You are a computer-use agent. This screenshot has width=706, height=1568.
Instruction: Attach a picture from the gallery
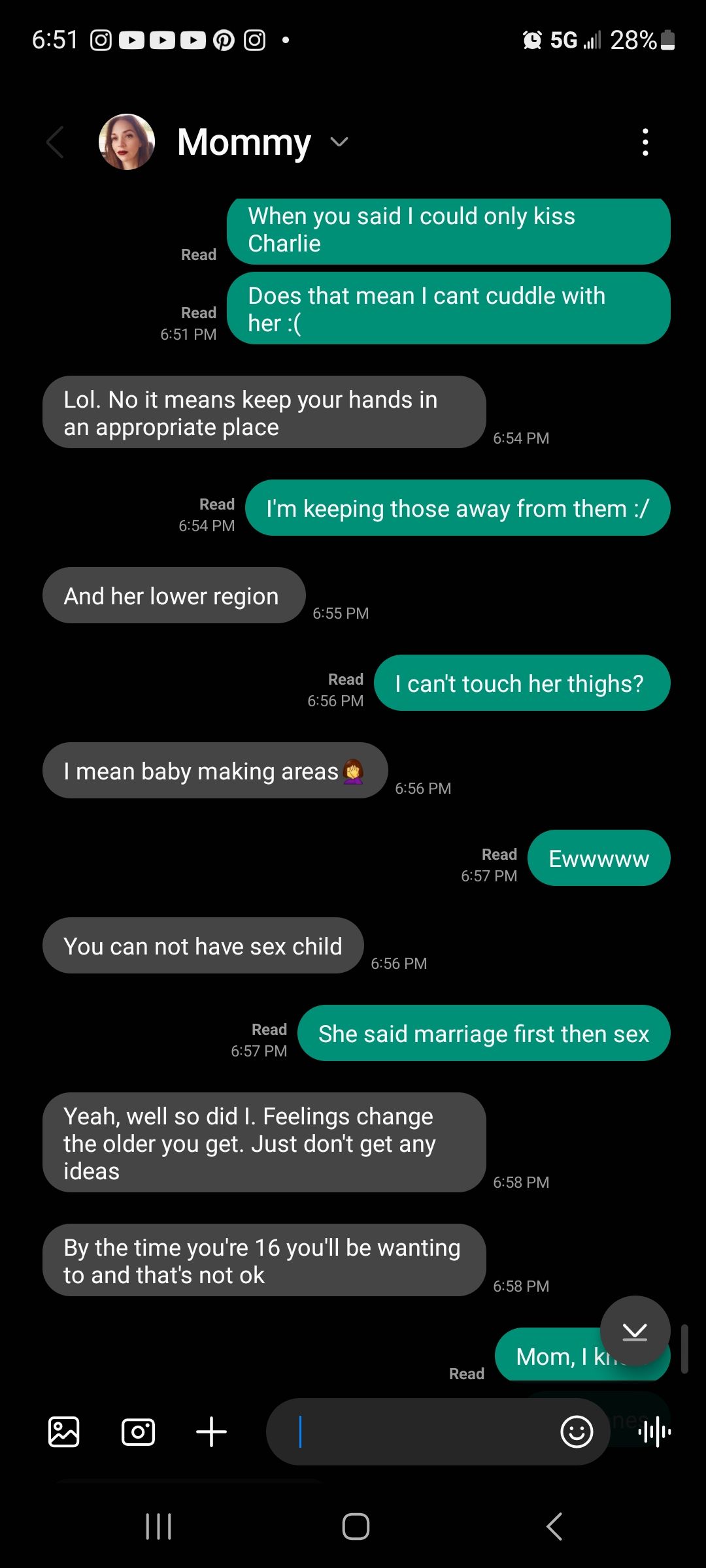[64, 1432]
